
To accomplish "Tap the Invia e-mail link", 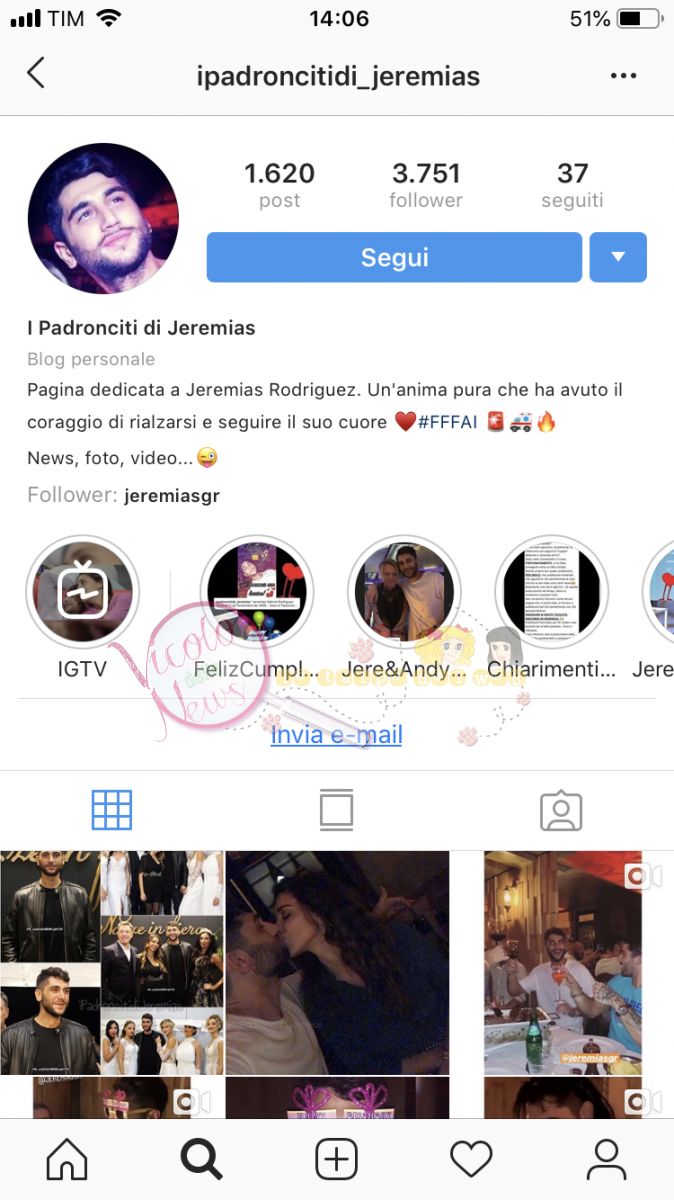I will tap(336, 735).
